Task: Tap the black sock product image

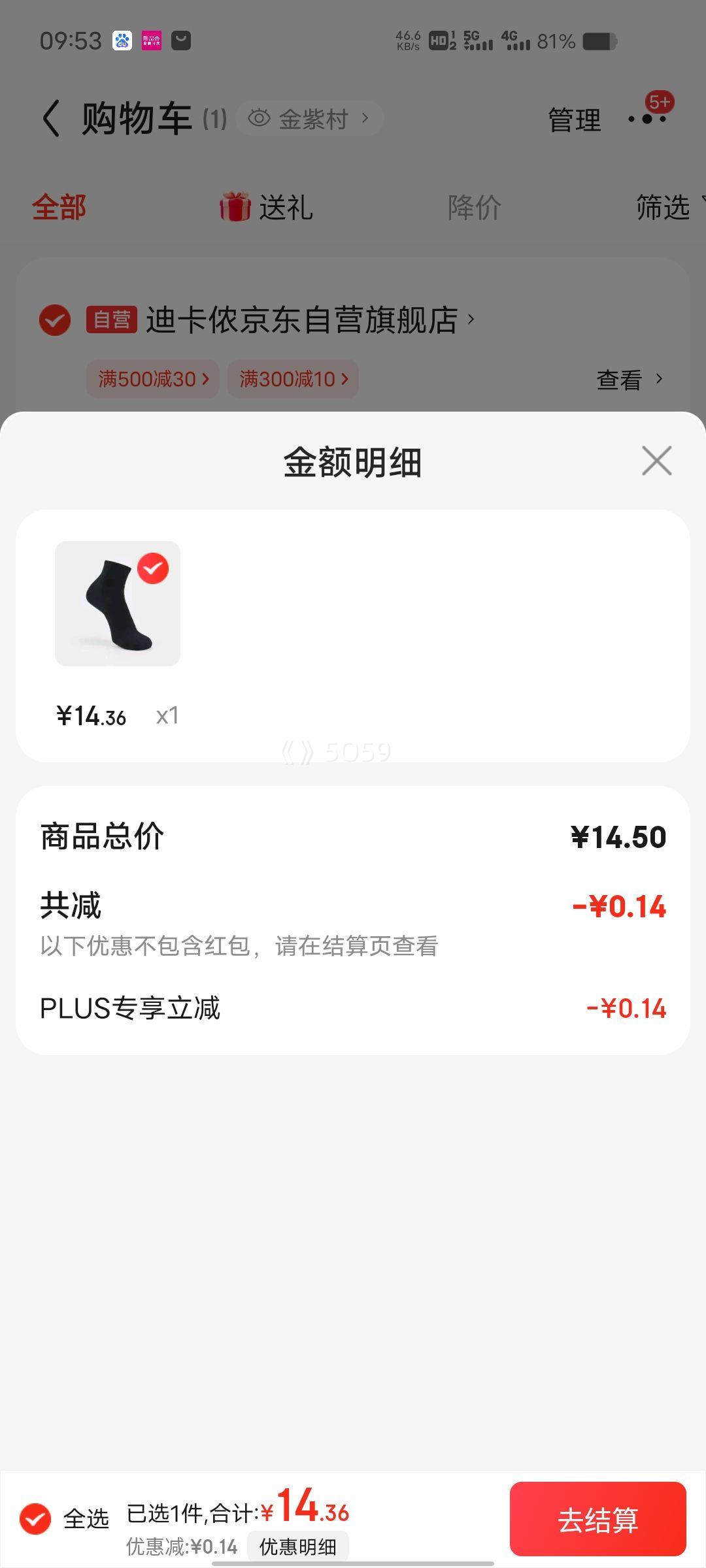Action: click(118, 606)
